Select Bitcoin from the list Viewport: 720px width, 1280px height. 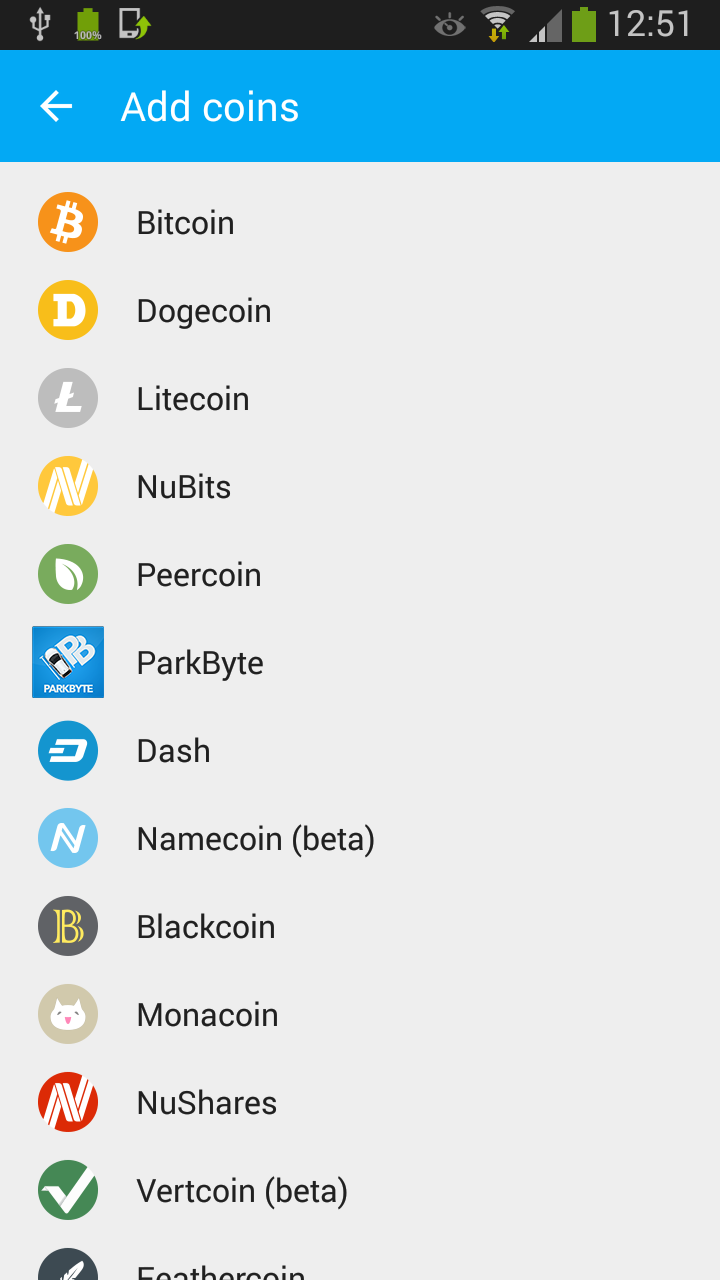pyautogui.click(x=360, y=222)
